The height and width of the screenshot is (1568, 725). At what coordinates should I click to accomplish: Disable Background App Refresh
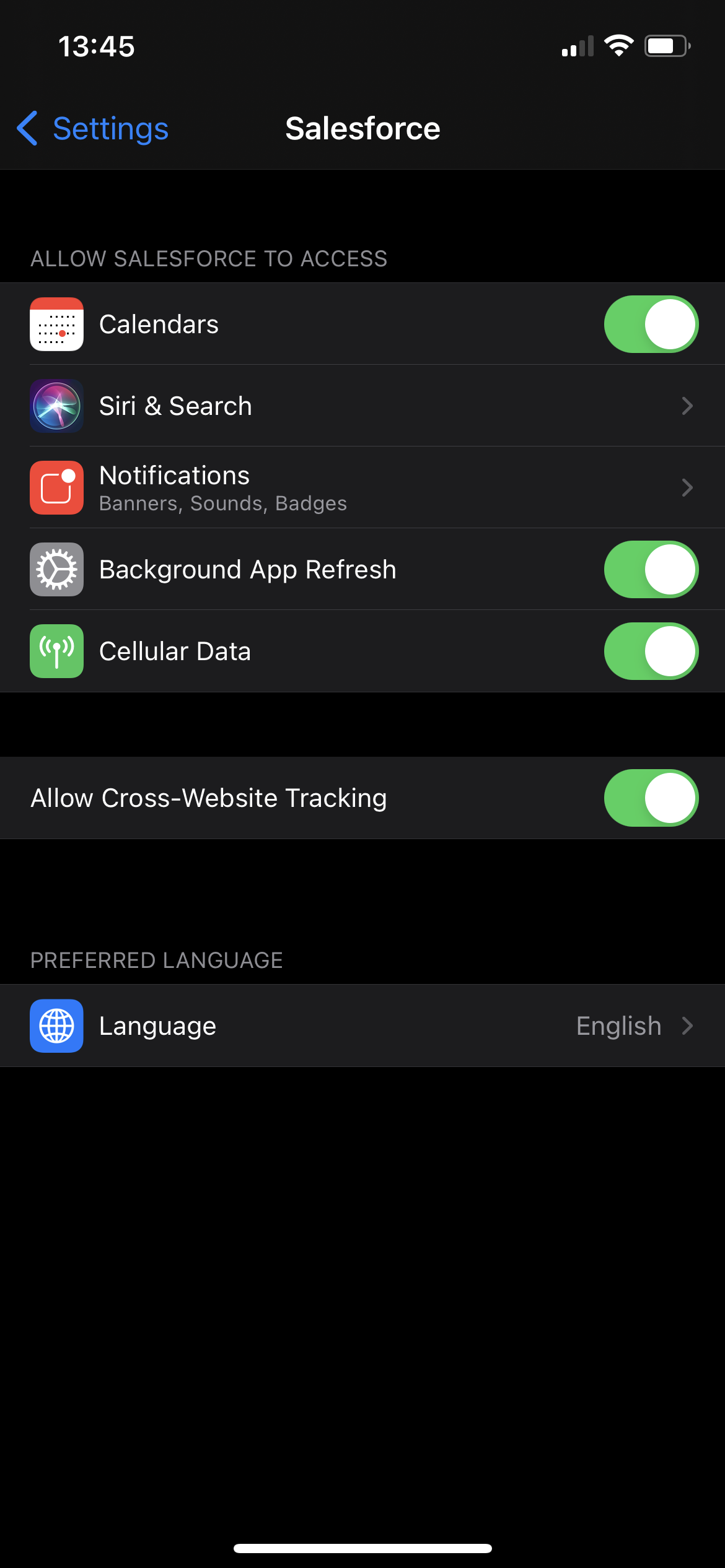[x=651, y=570]
